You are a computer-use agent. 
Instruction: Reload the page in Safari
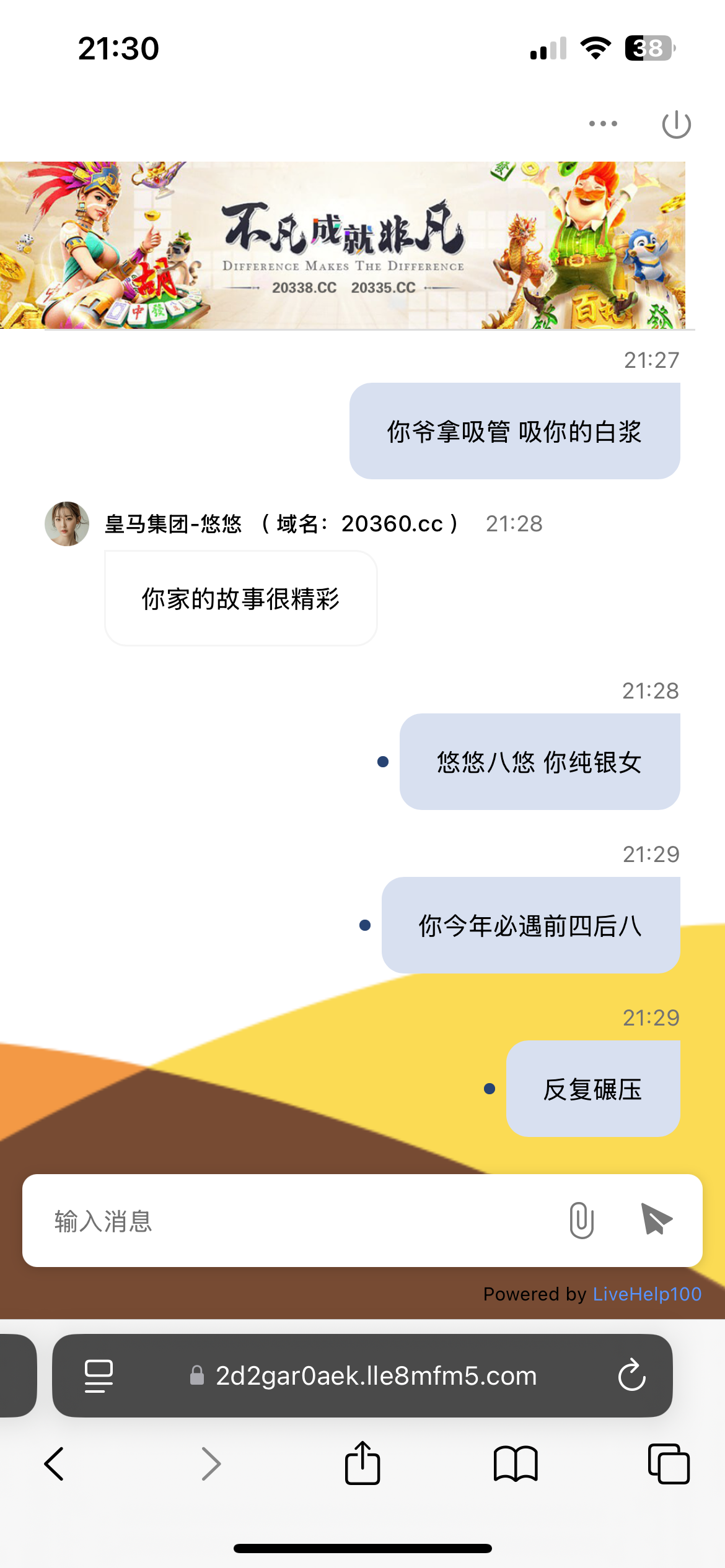click(631, 1375)
